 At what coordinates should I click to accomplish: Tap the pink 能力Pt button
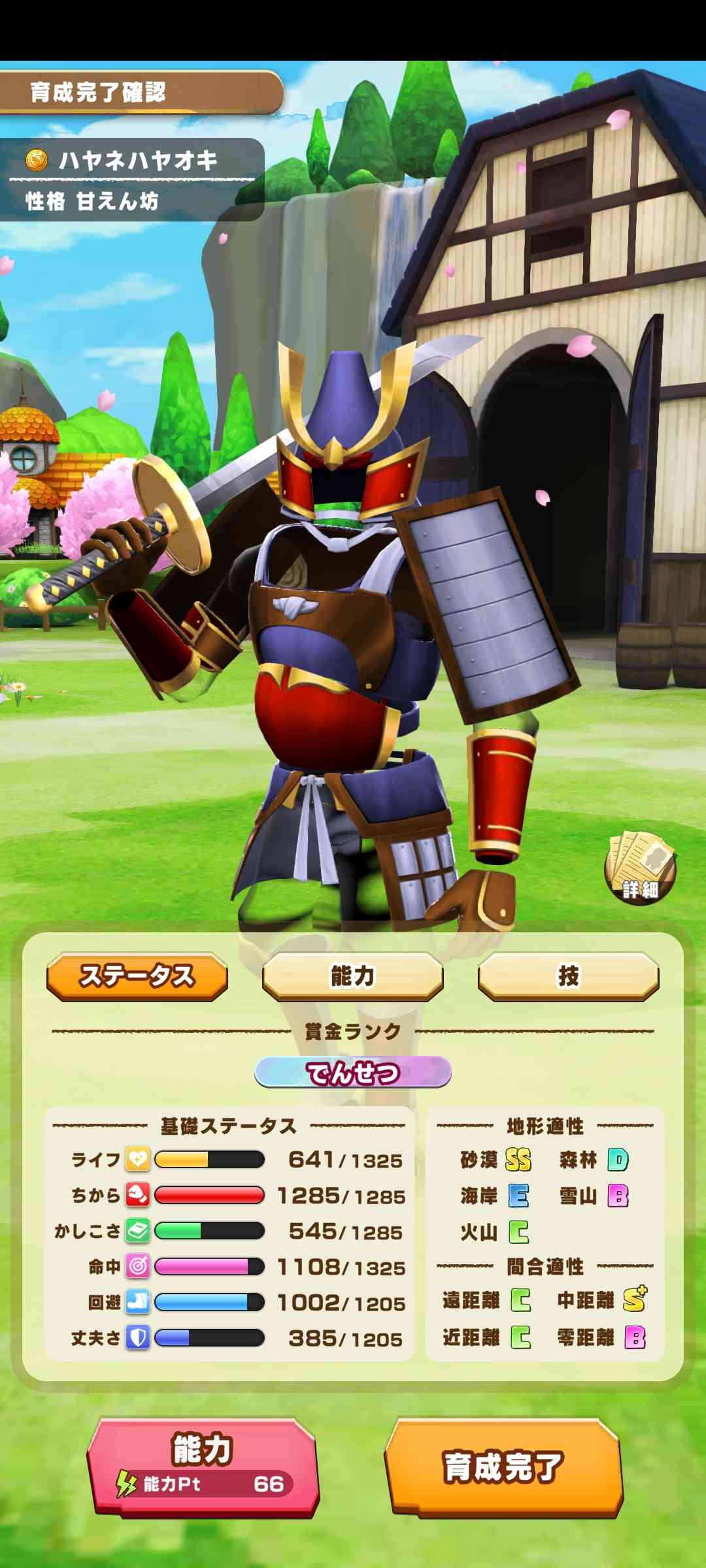pyautogui.click(x=203, y=1466)
